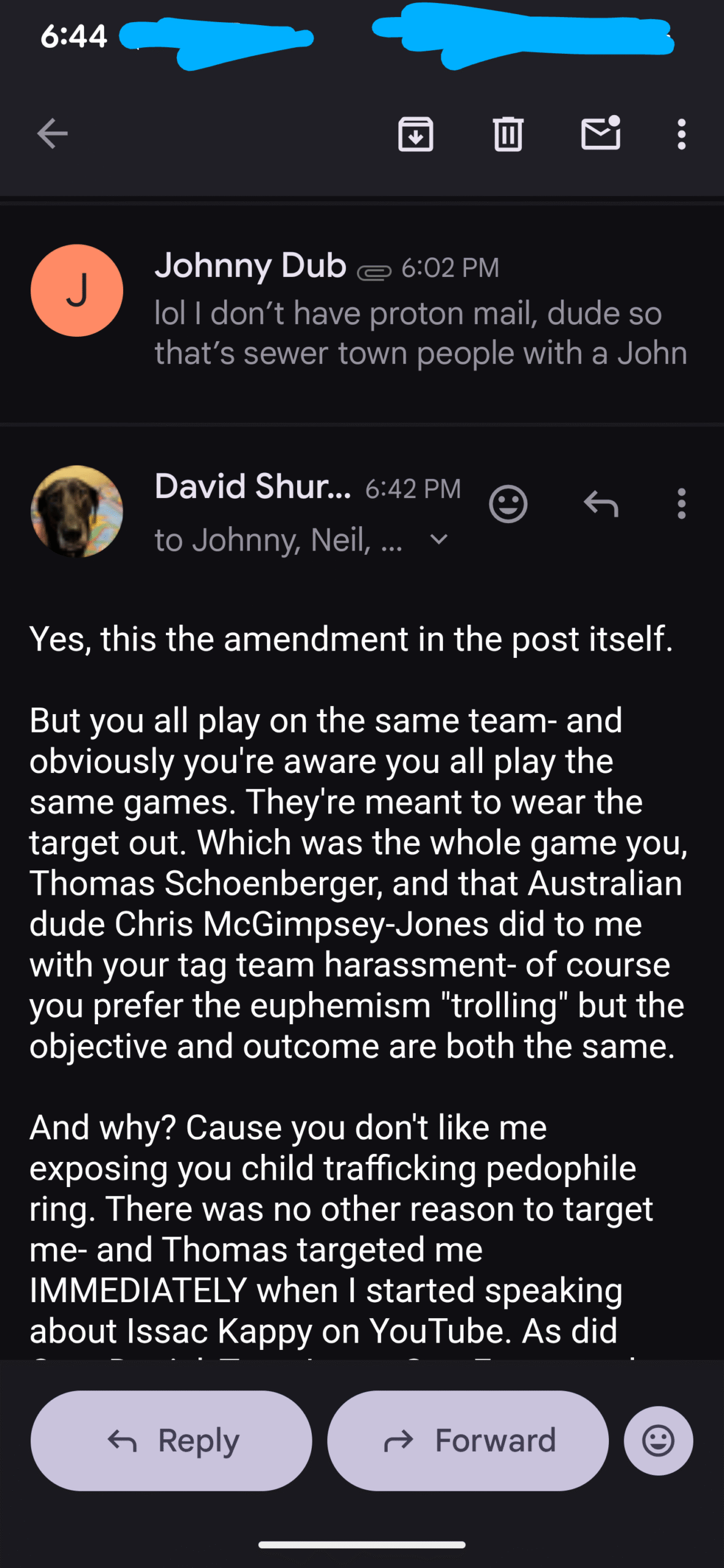Go back to the inbox
Viewport: 724px width, 1568px height.
point(52,134)
